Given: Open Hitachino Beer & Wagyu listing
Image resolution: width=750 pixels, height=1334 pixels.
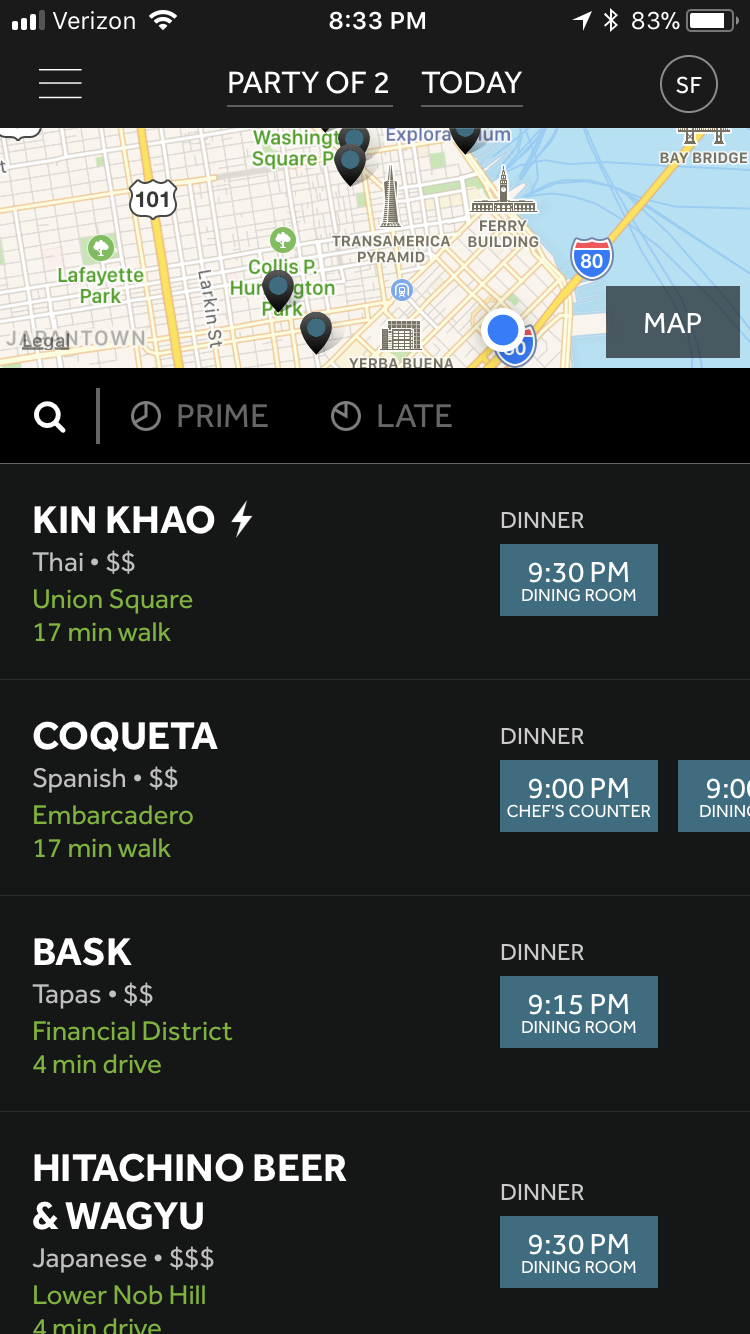Looking at the screenshot, I should pos(190,1192).
